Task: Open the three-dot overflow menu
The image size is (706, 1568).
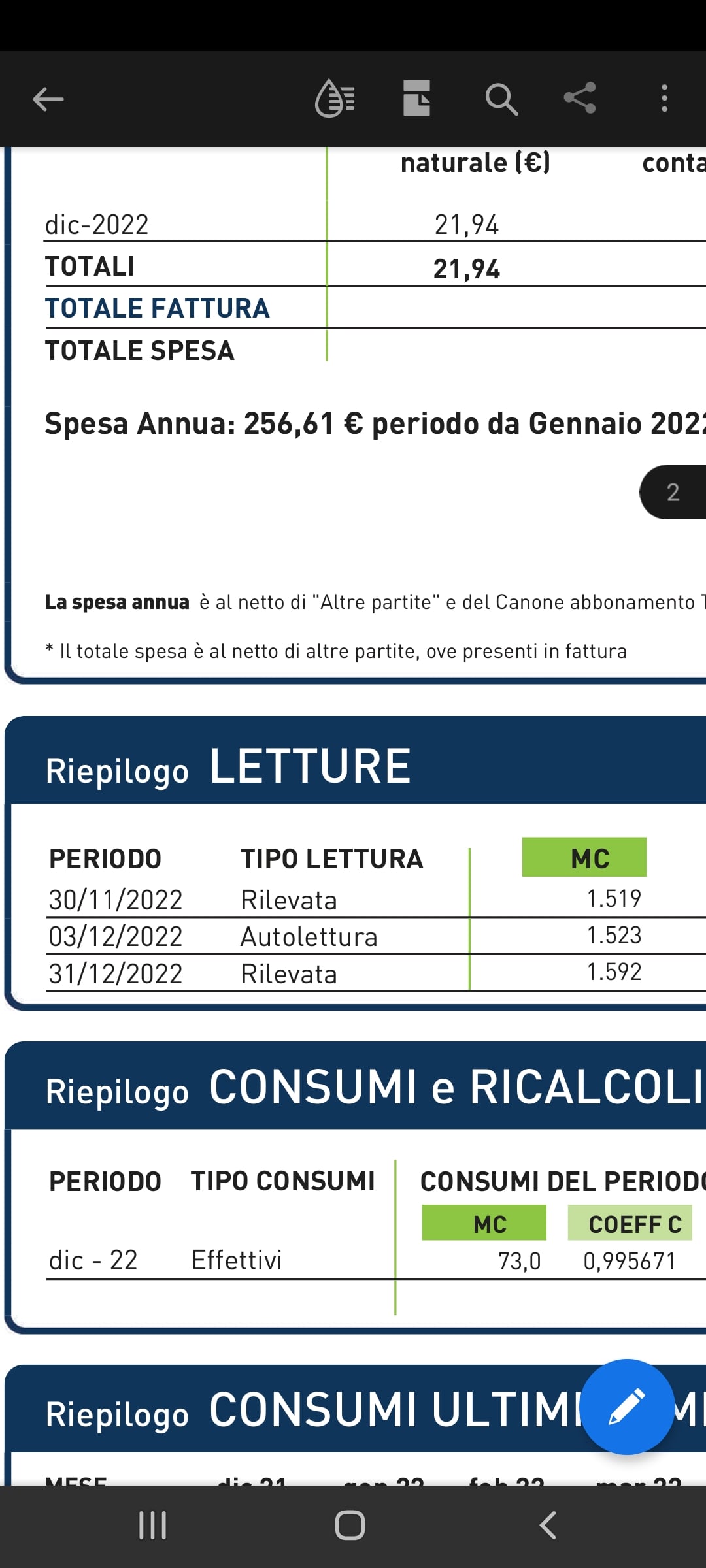Action: pyautogui.click(x=664, y=99)
